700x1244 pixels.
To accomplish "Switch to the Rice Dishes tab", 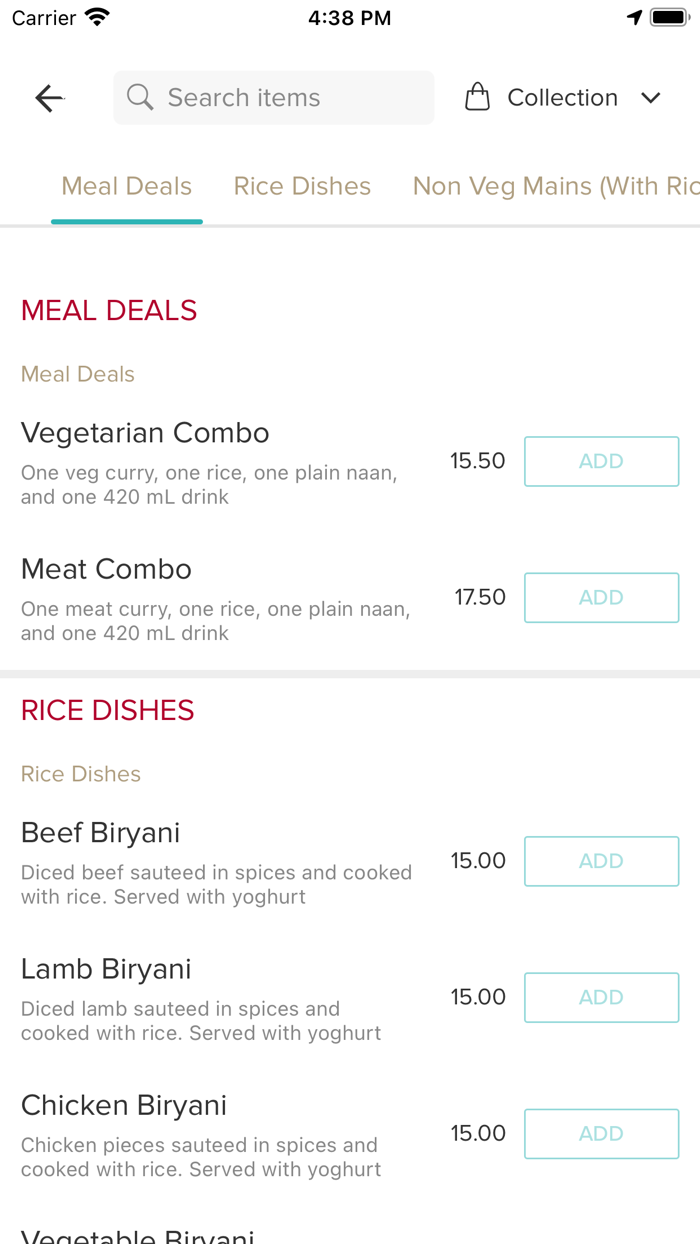I will click(302, 186).
